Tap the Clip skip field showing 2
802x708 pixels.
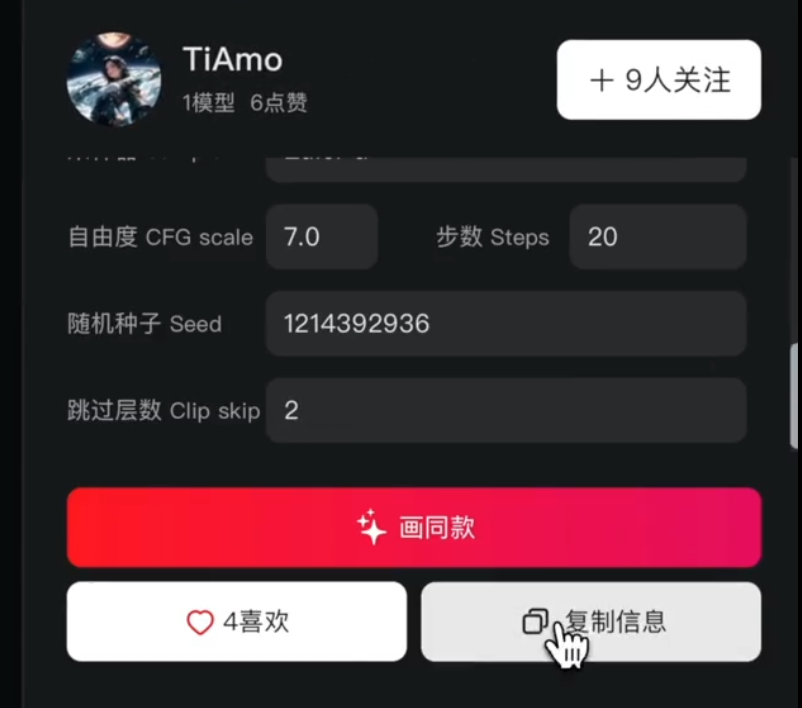[505, 410]
